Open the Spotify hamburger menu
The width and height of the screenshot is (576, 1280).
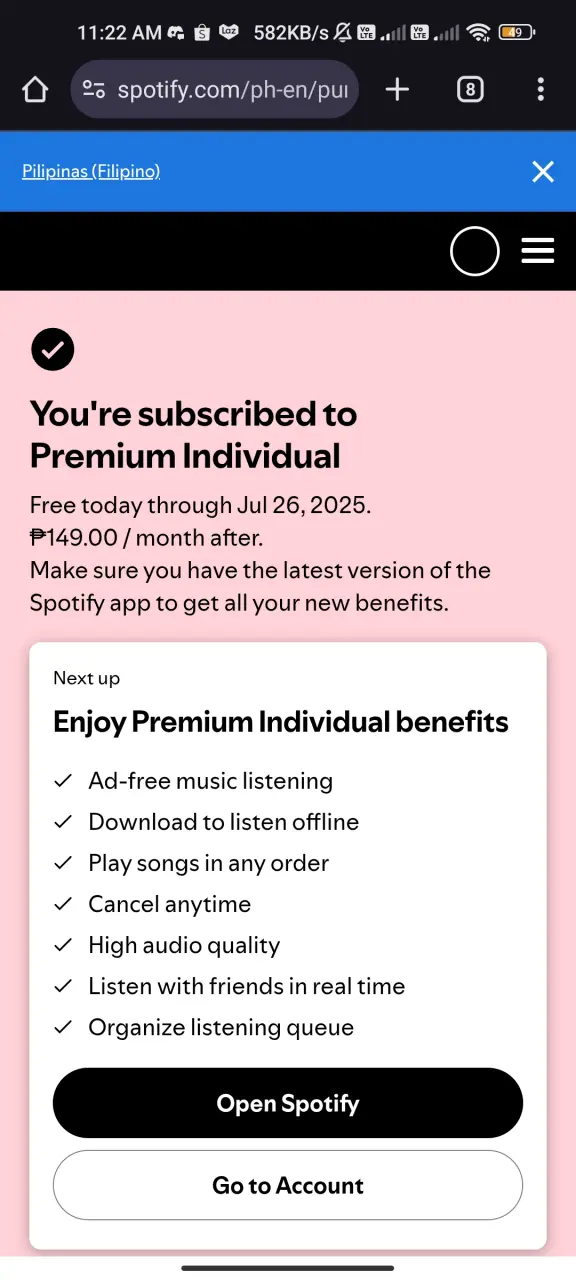[538, 251]
